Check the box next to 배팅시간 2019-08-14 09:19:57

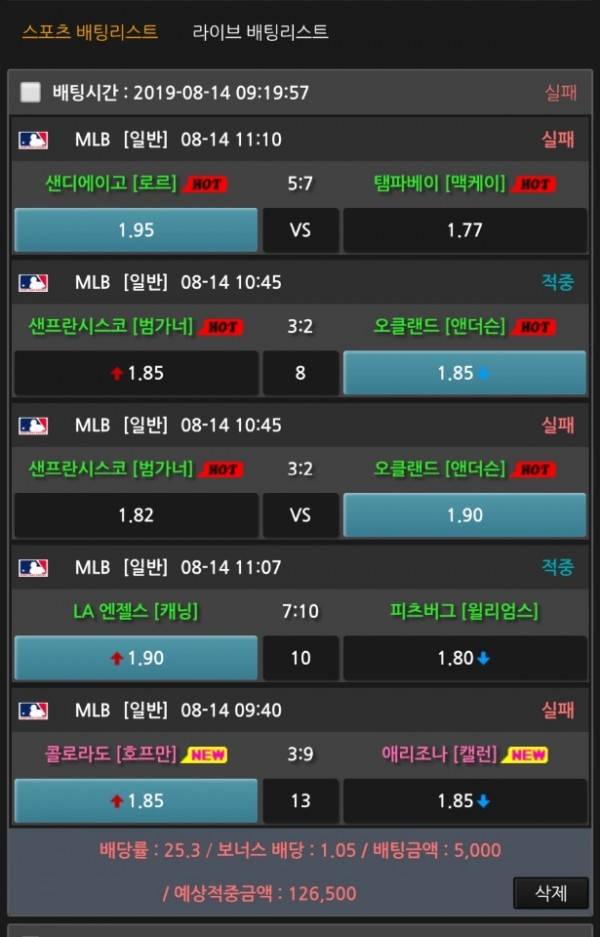point(31,93)
